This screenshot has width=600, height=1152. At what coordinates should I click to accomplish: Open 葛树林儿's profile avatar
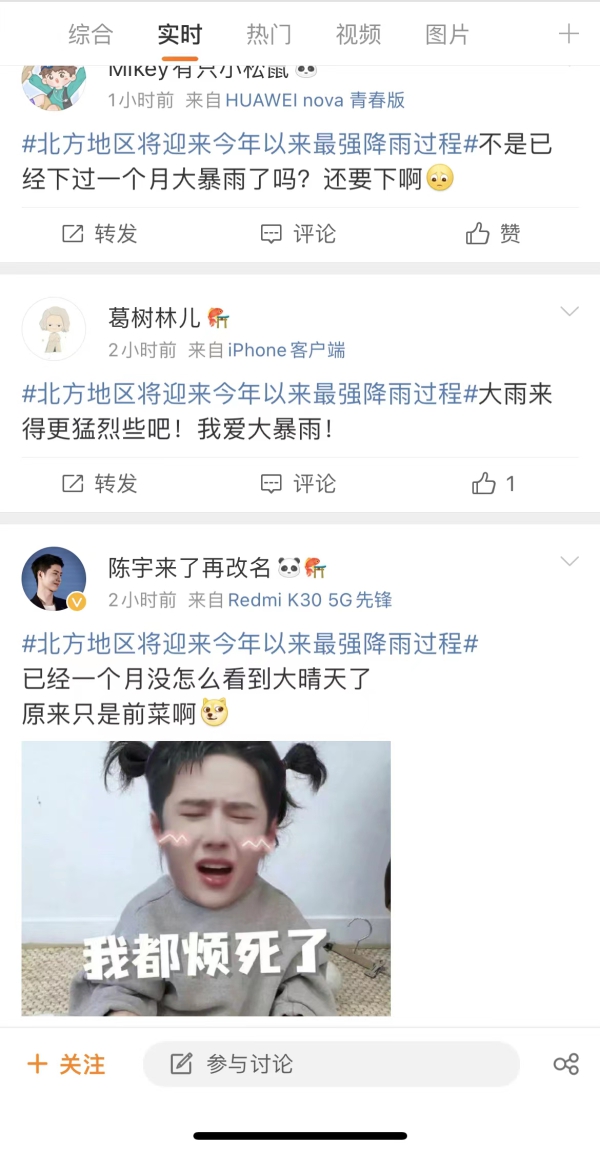click(54, 328)
